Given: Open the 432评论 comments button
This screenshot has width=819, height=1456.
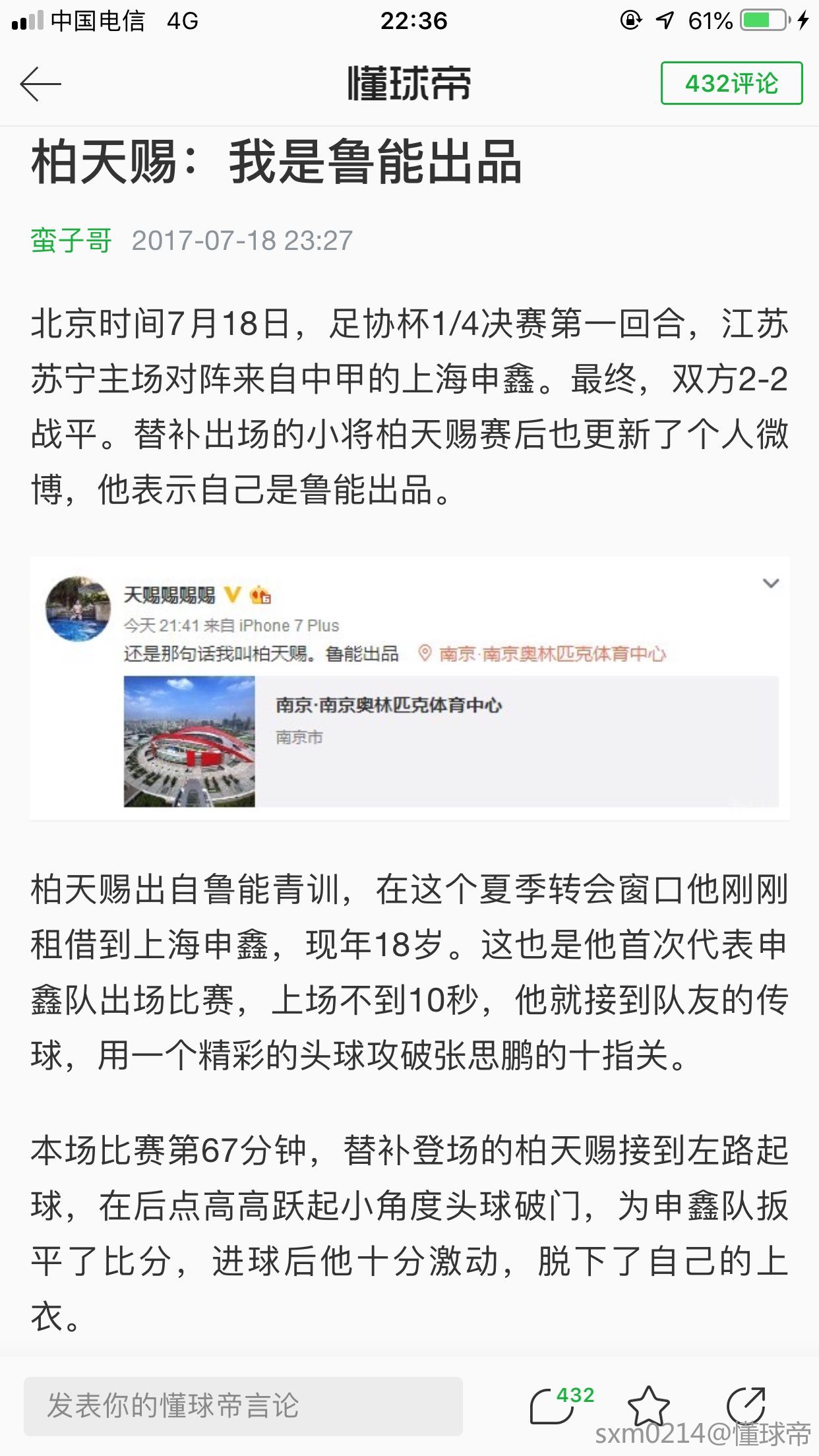Looking at the screenshot, I should 731,83.
